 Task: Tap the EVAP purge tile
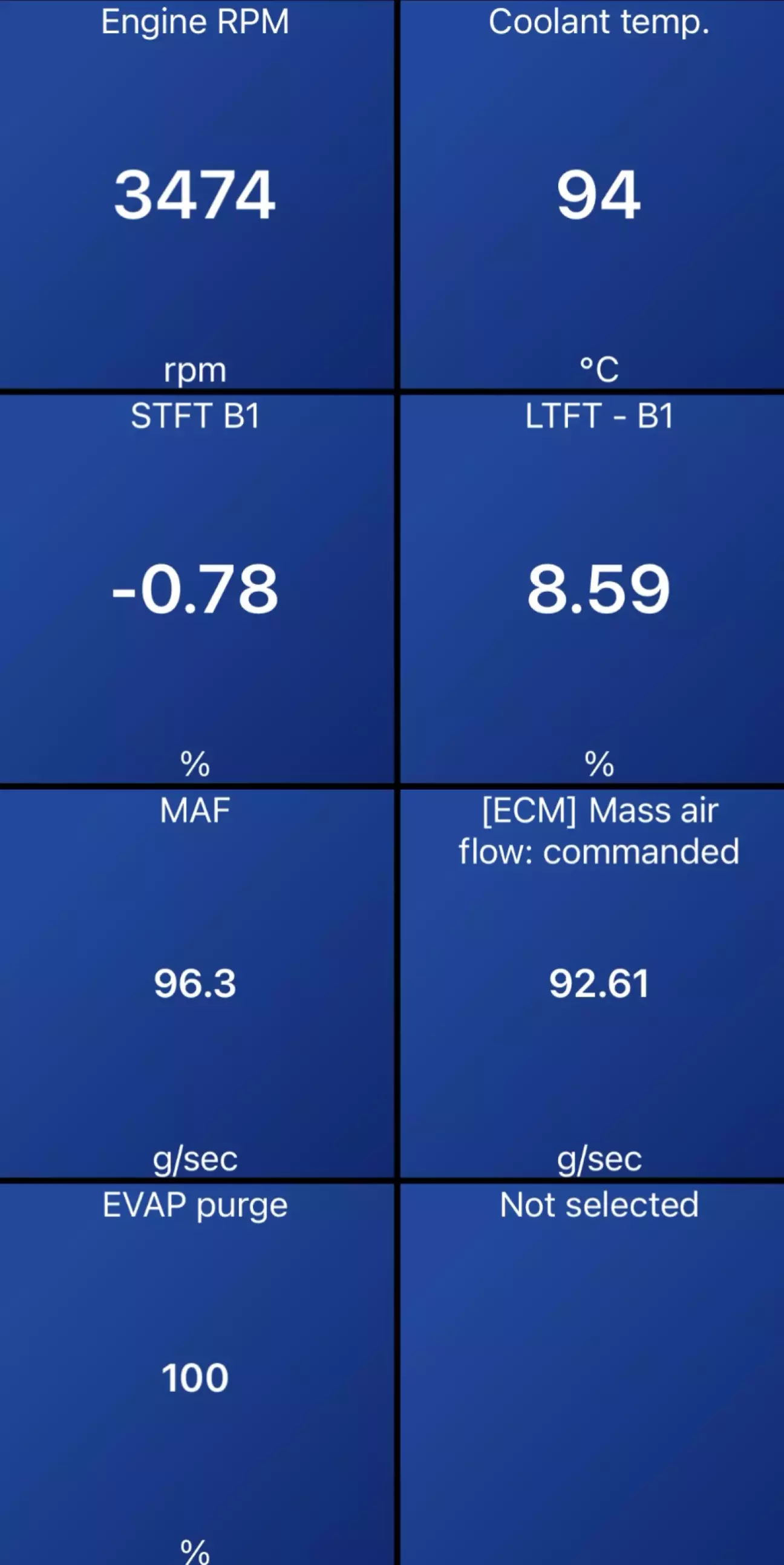pos(195,1377)
